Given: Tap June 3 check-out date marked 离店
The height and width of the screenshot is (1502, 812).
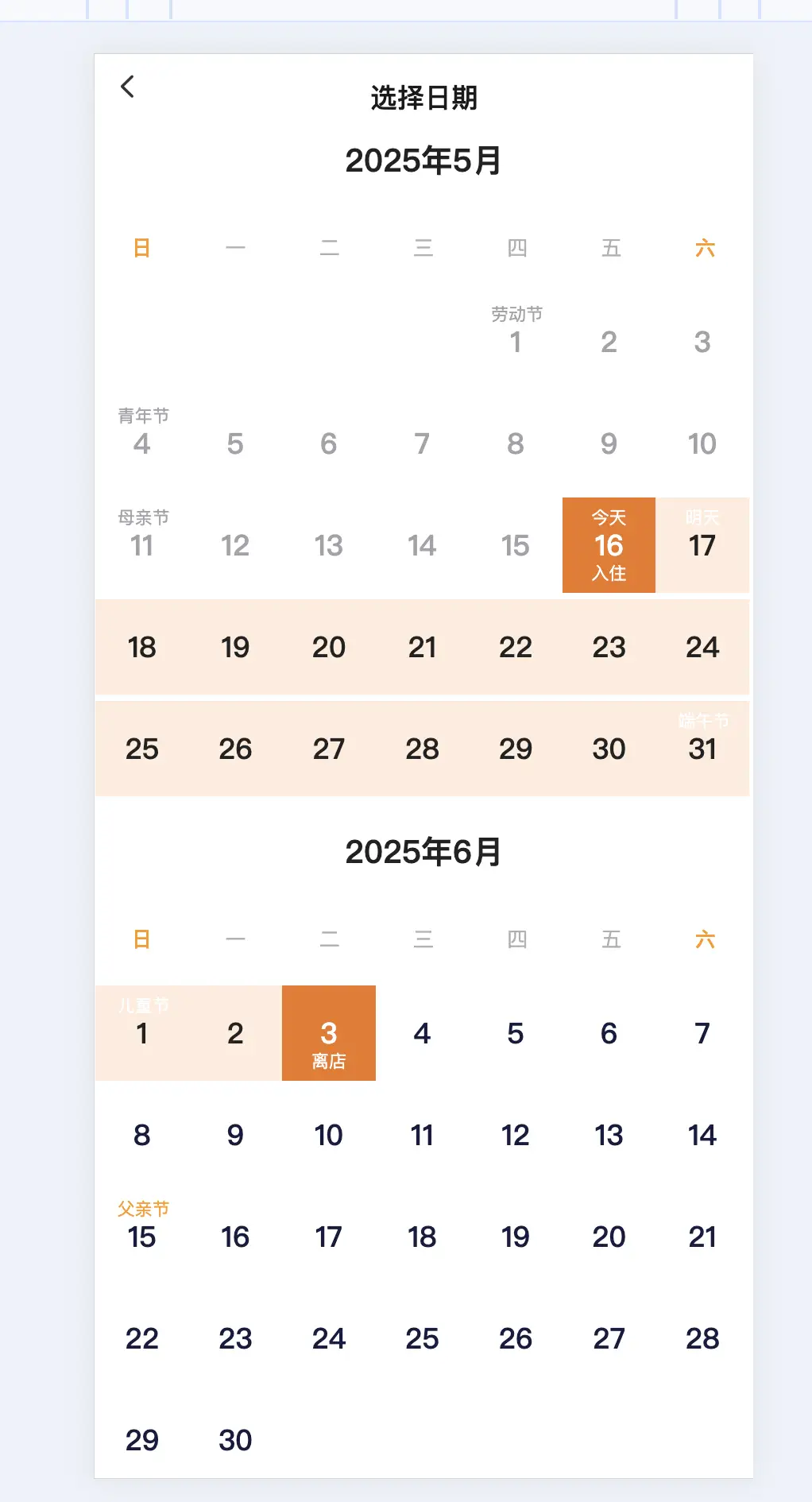Looking at the screenshot, I should click(329, 1033).
